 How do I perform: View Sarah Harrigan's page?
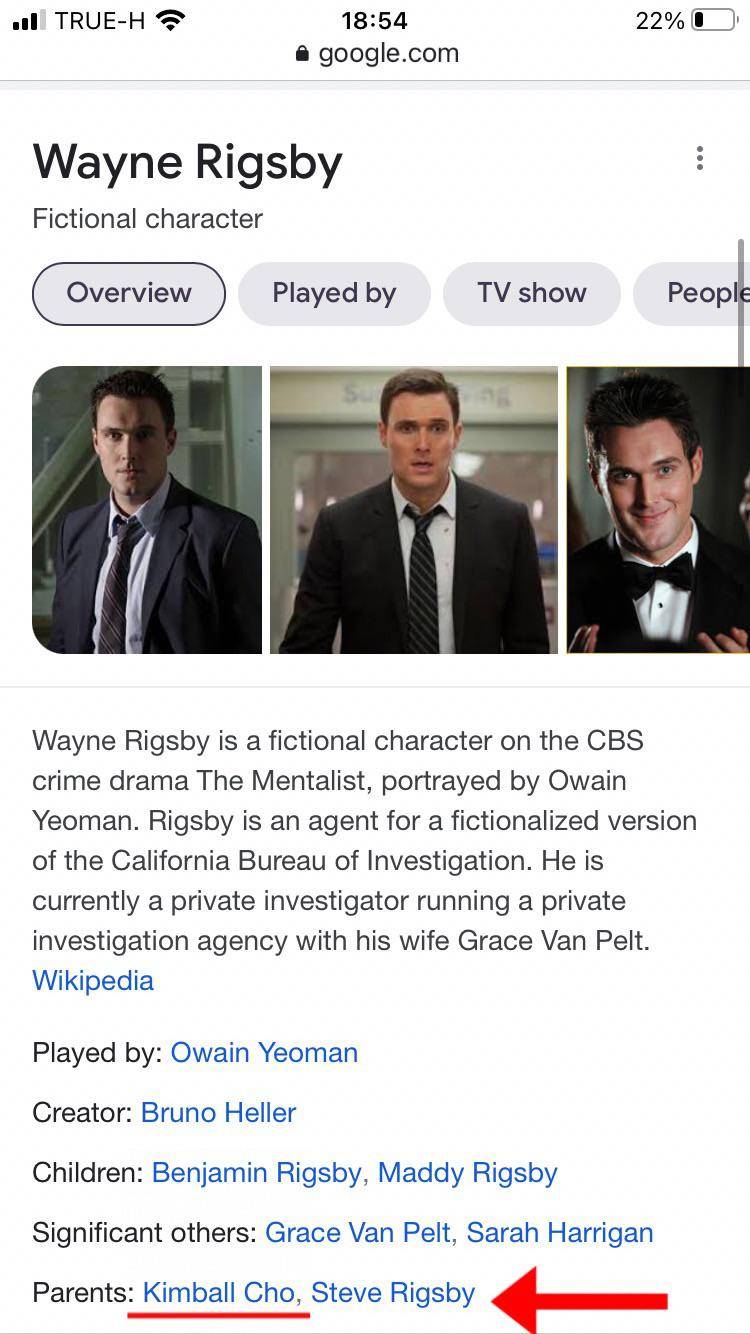[x=560, y=1232]
